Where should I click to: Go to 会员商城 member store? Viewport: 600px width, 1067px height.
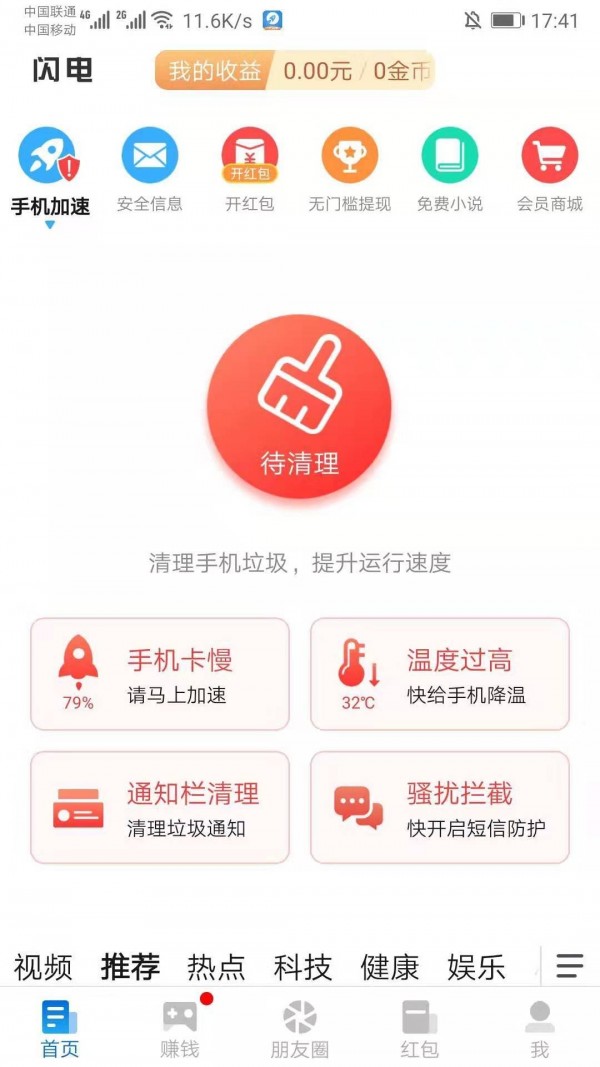(549, 170)
